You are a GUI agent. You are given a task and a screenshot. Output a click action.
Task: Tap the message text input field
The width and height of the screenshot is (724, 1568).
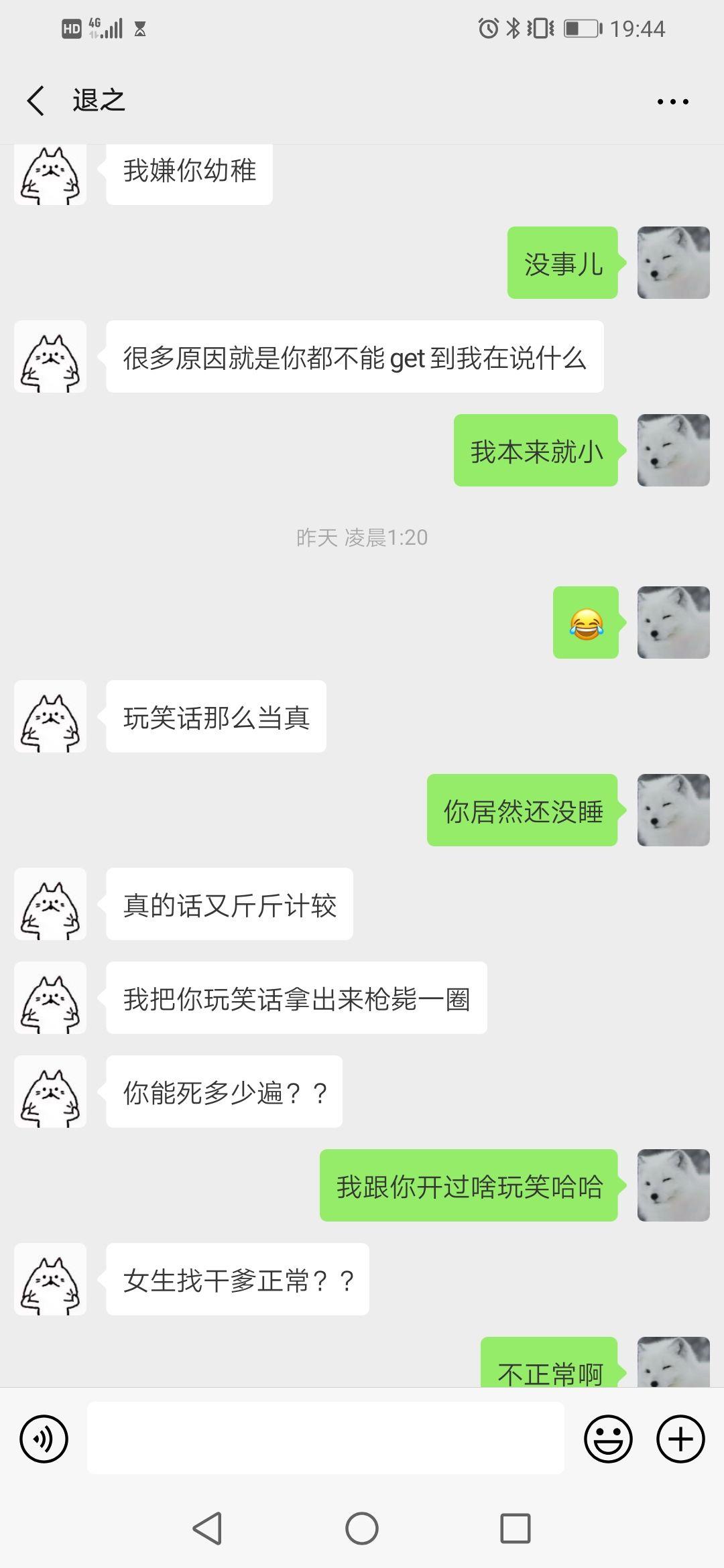pos(325,1438)
